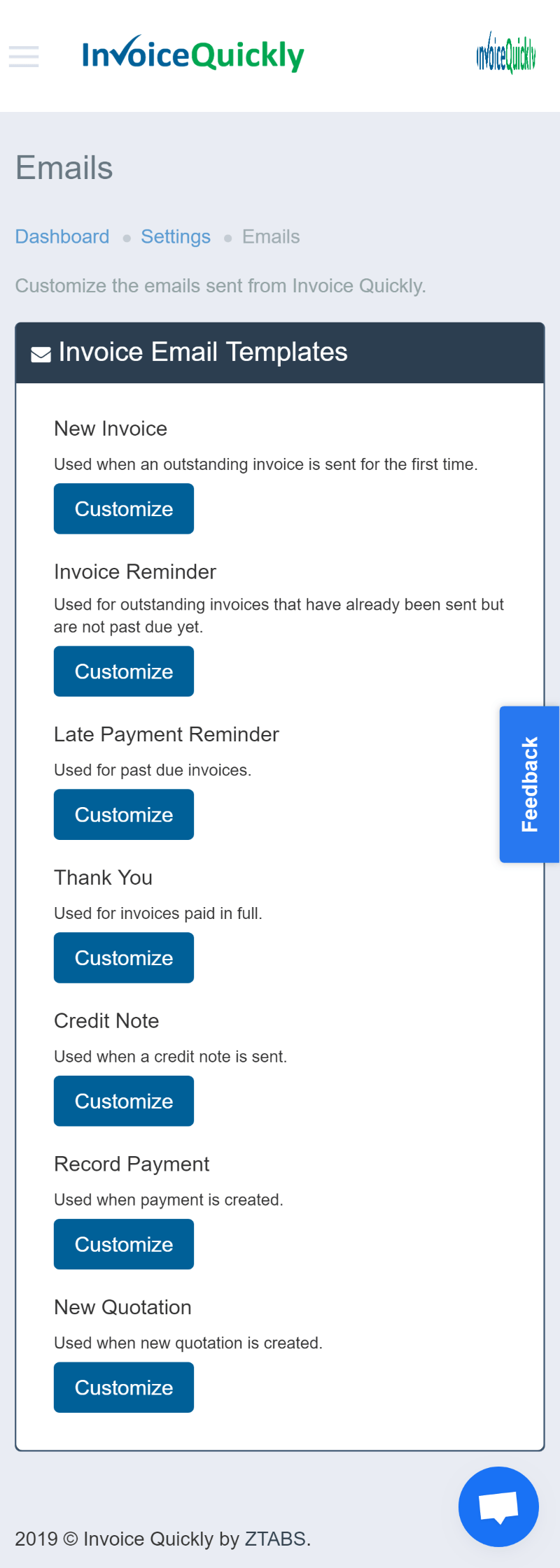Open the Settings breadcrumb link
The height and width of the screenshot is (1568, 560).
pyautogui.click(x=176, y=237)
